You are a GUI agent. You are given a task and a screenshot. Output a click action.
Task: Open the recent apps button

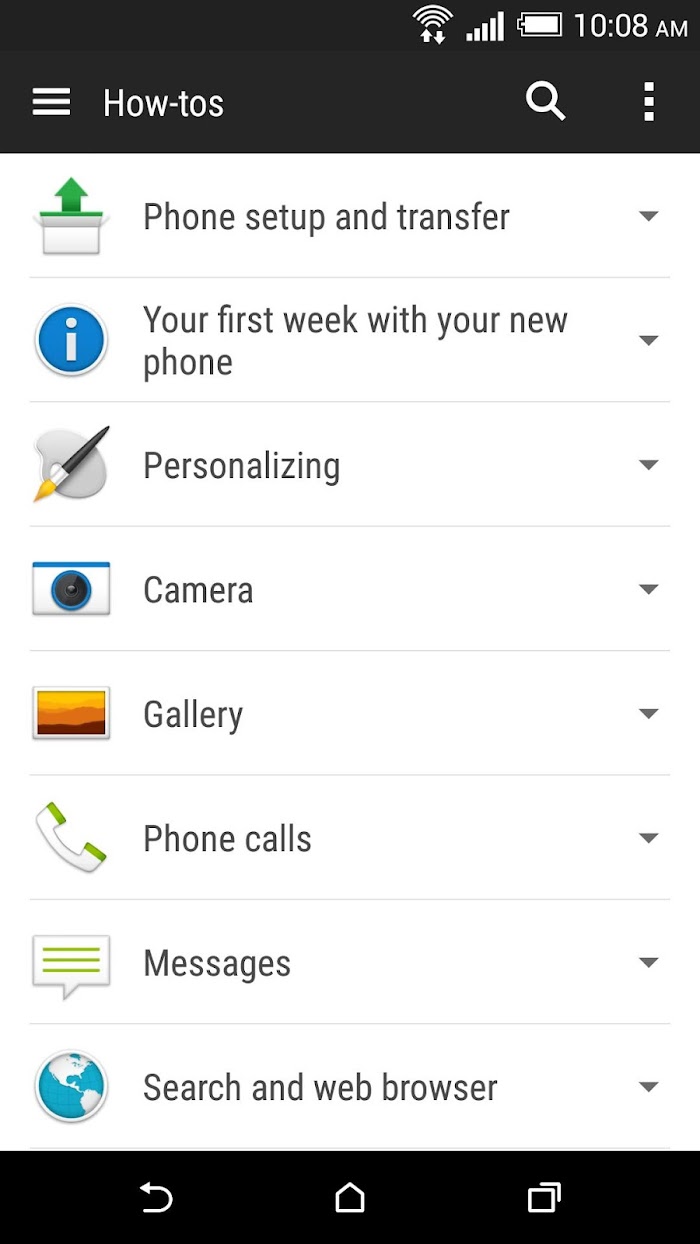[x=544, y=1197]
